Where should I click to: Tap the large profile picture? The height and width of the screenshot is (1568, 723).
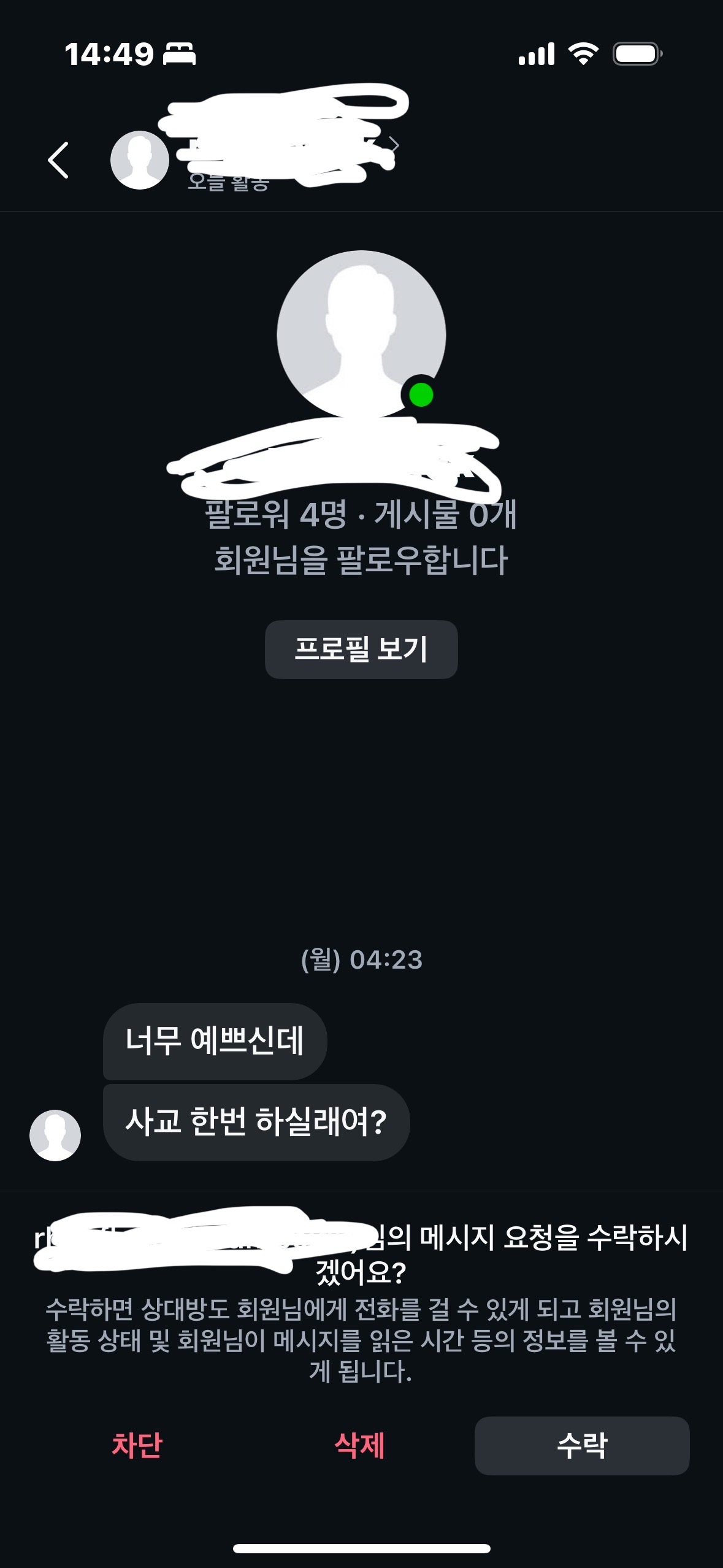pos(361,334)
